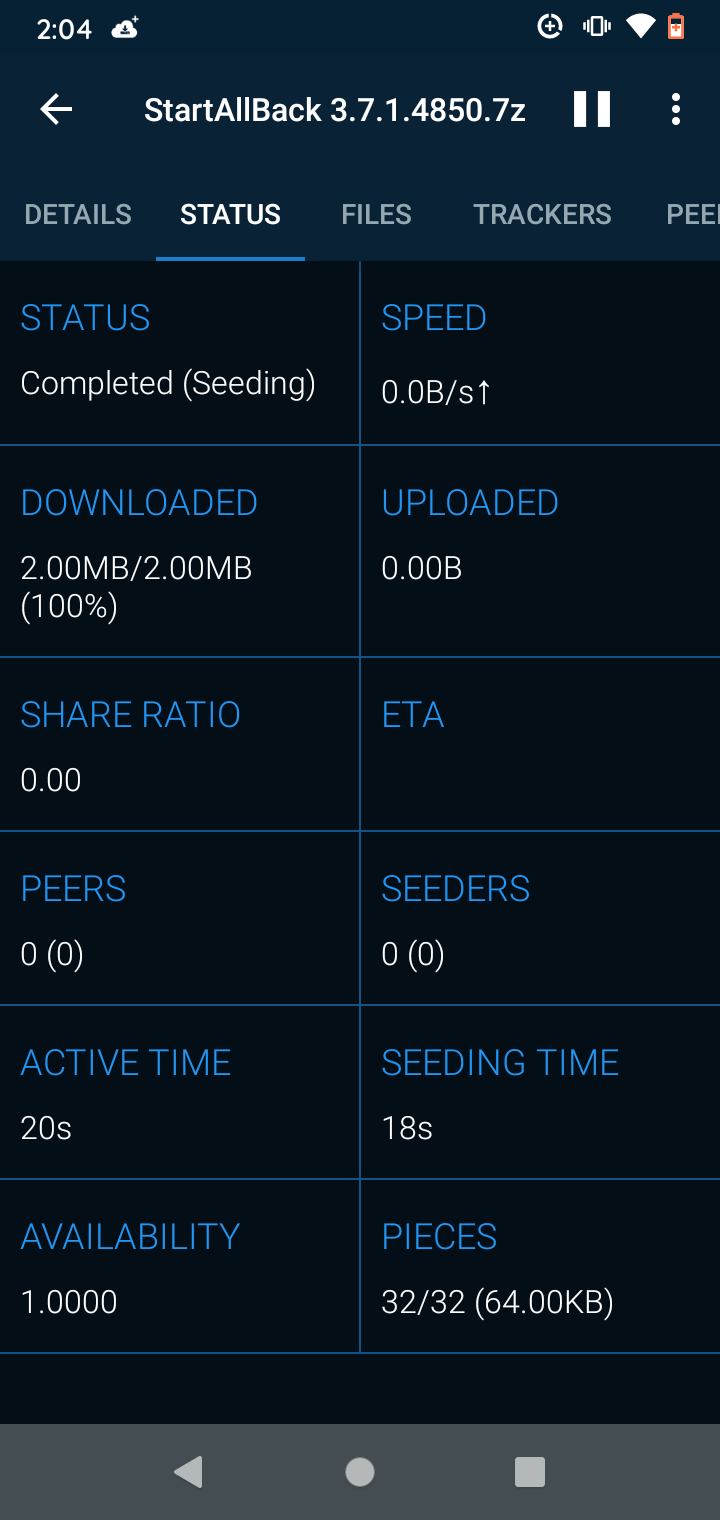Screen dimensions: 720x1520
Task: Go back using the app bar arrow
Action: coord(56,109)
